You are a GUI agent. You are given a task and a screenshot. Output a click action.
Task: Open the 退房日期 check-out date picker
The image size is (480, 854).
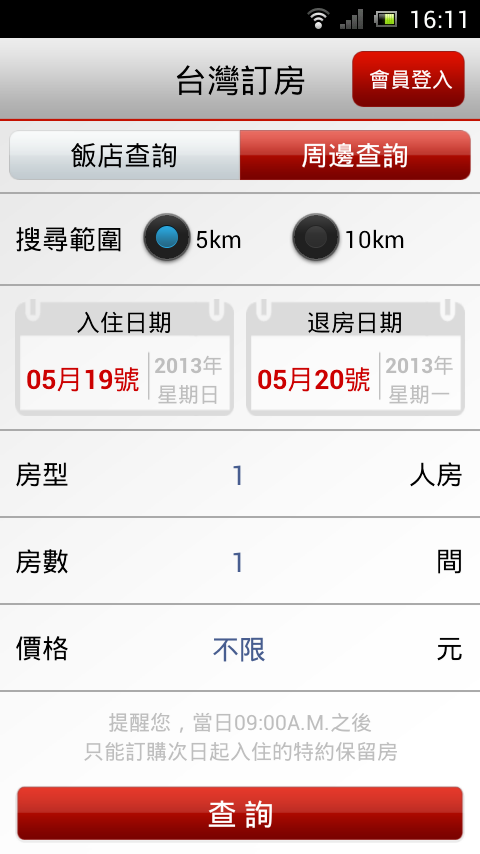pos(355,357)
